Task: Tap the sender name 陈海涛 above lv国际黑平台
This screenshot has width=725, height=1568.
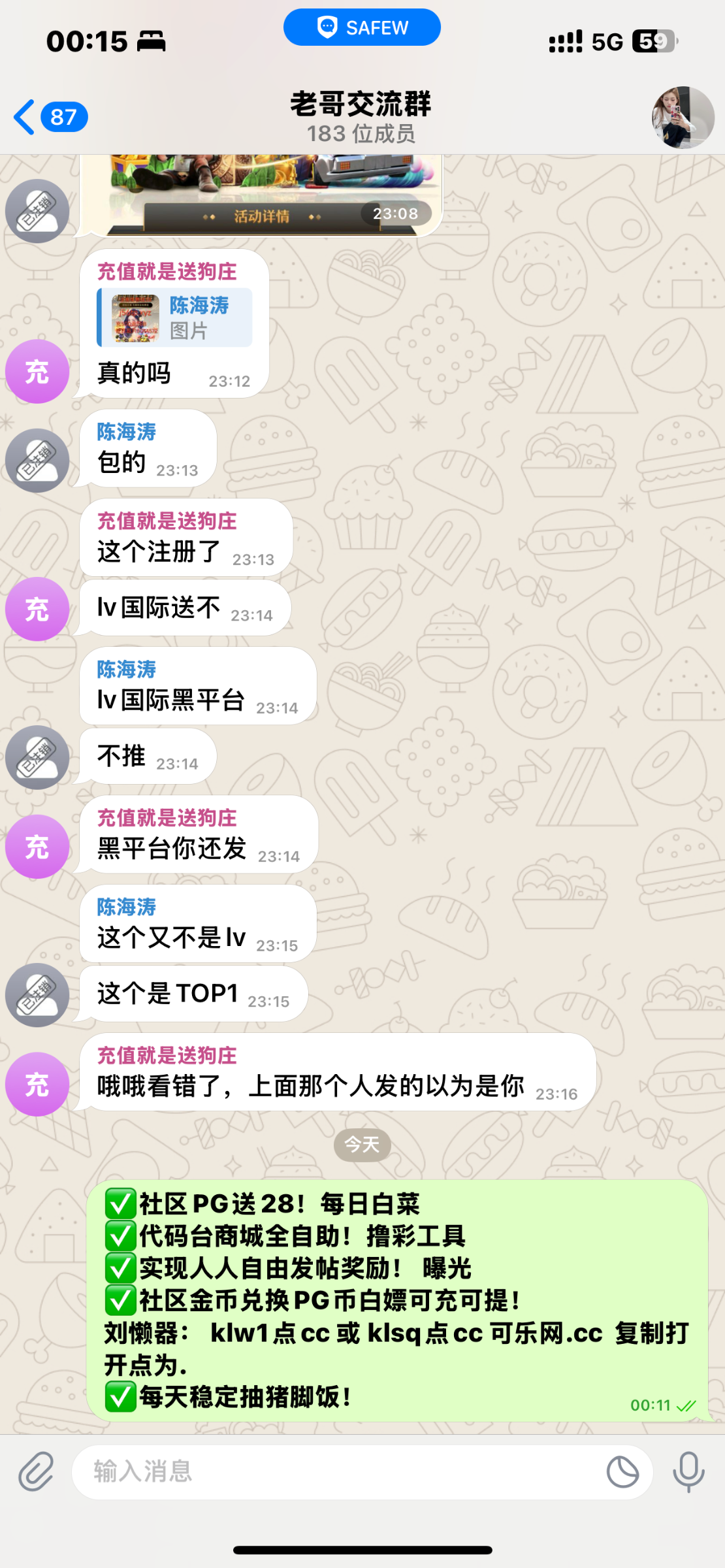Action: coord(127,670)
